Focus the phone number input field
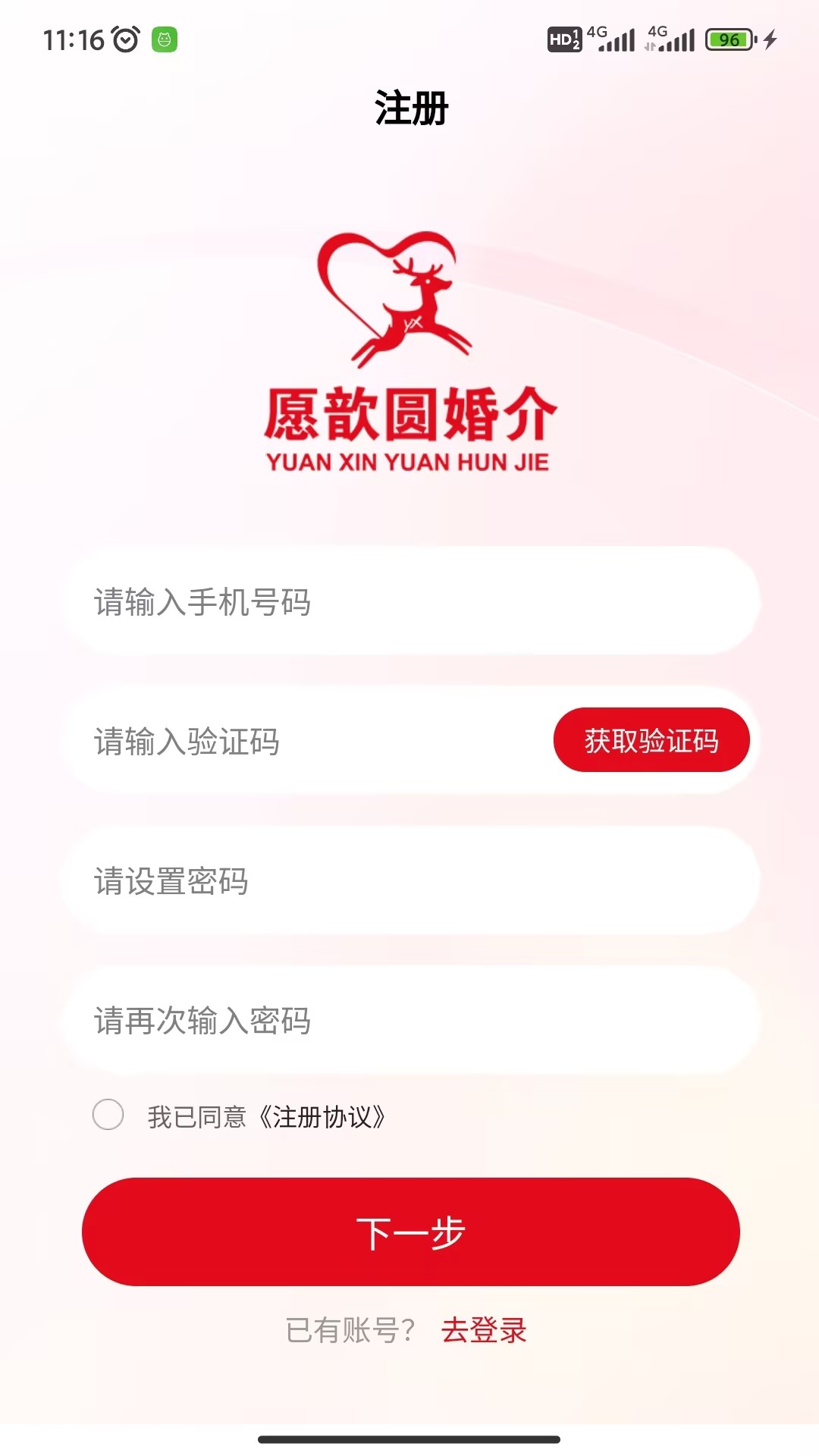This screenshot has width=819, height=1456. click(x=409, y=602)
